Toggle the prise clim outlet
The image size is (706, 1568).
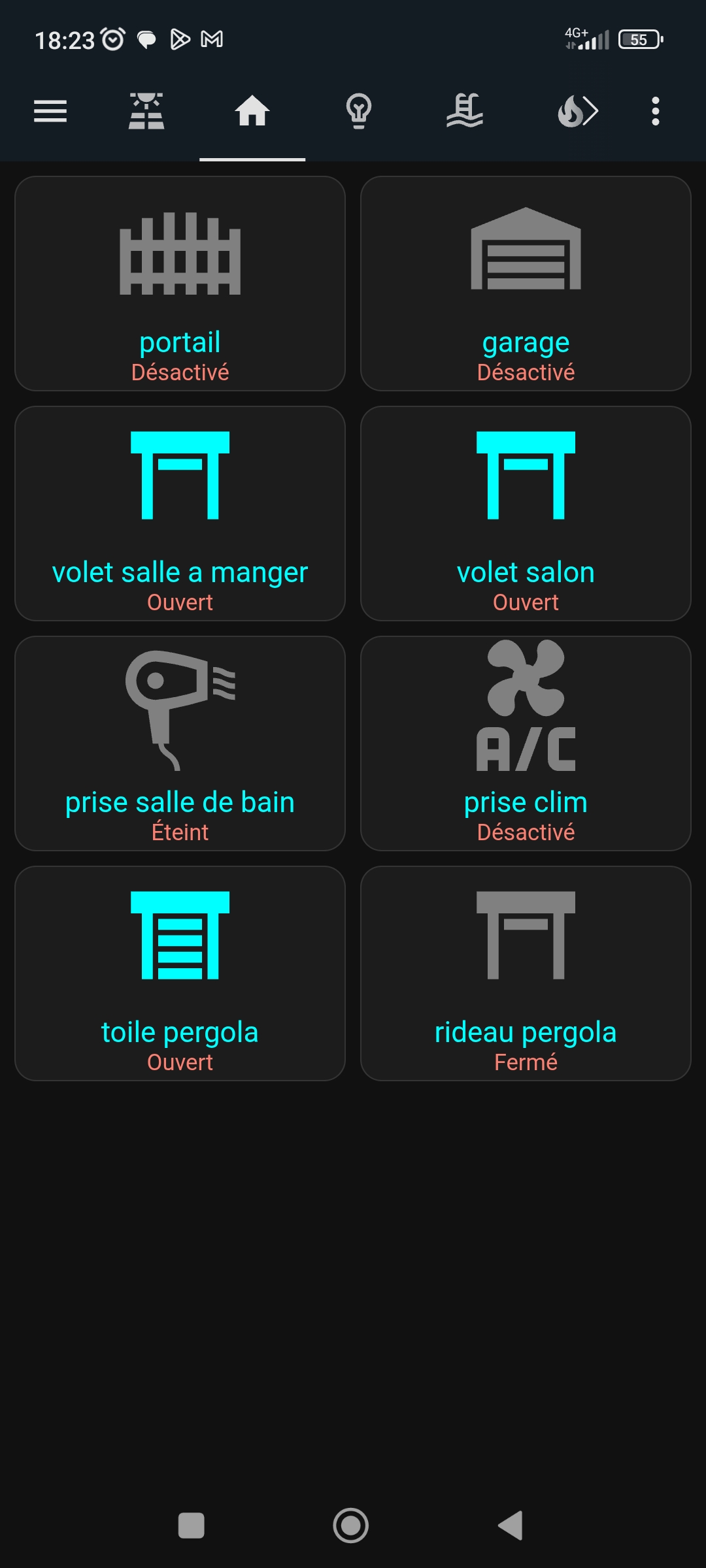(526, 743)
